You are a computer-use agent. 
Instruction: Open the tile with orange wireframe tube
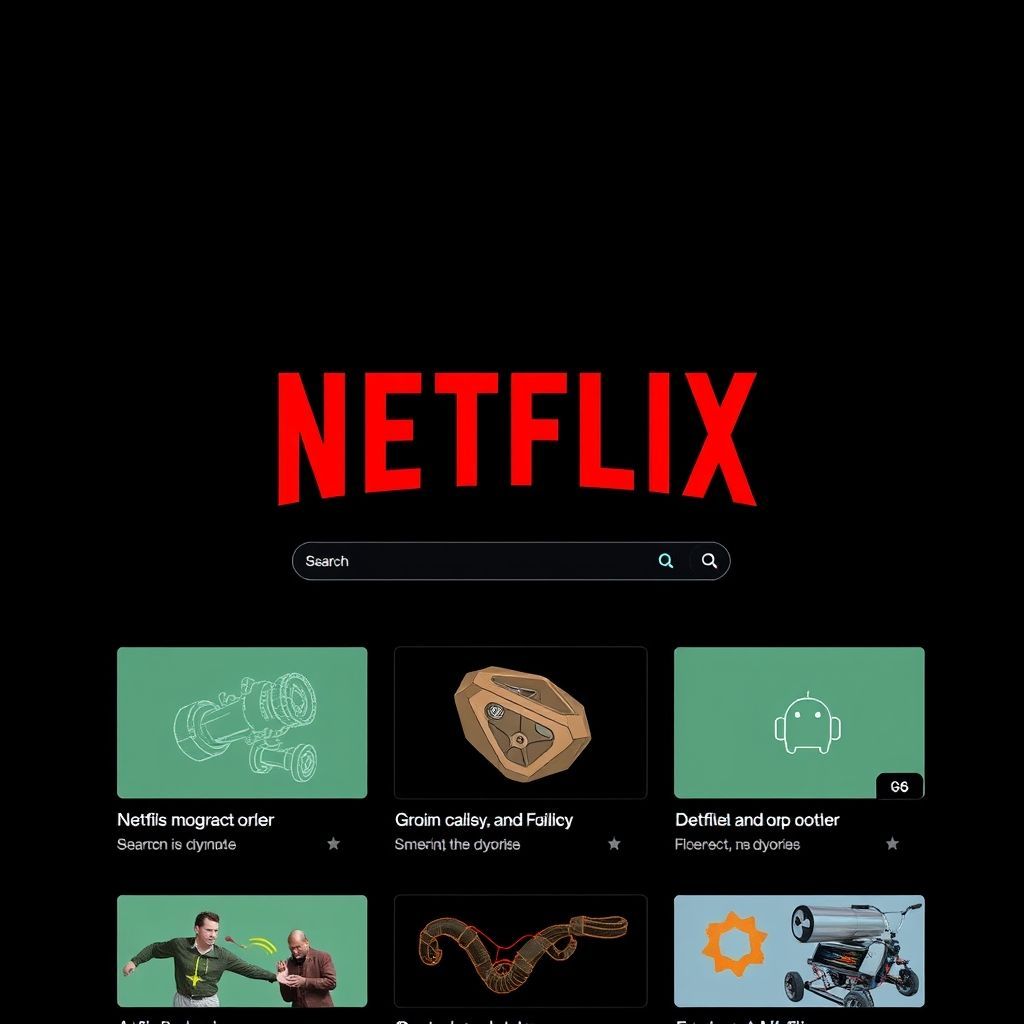pyautogui.click(x=520, y=951)
